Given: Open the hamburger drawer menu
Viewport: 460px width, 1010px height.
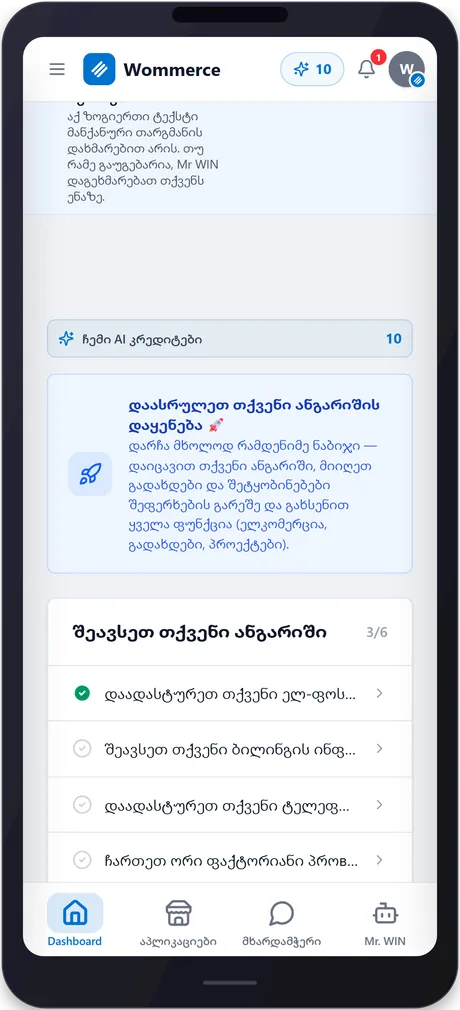Looking at the screenshot, I should [57, 70].
